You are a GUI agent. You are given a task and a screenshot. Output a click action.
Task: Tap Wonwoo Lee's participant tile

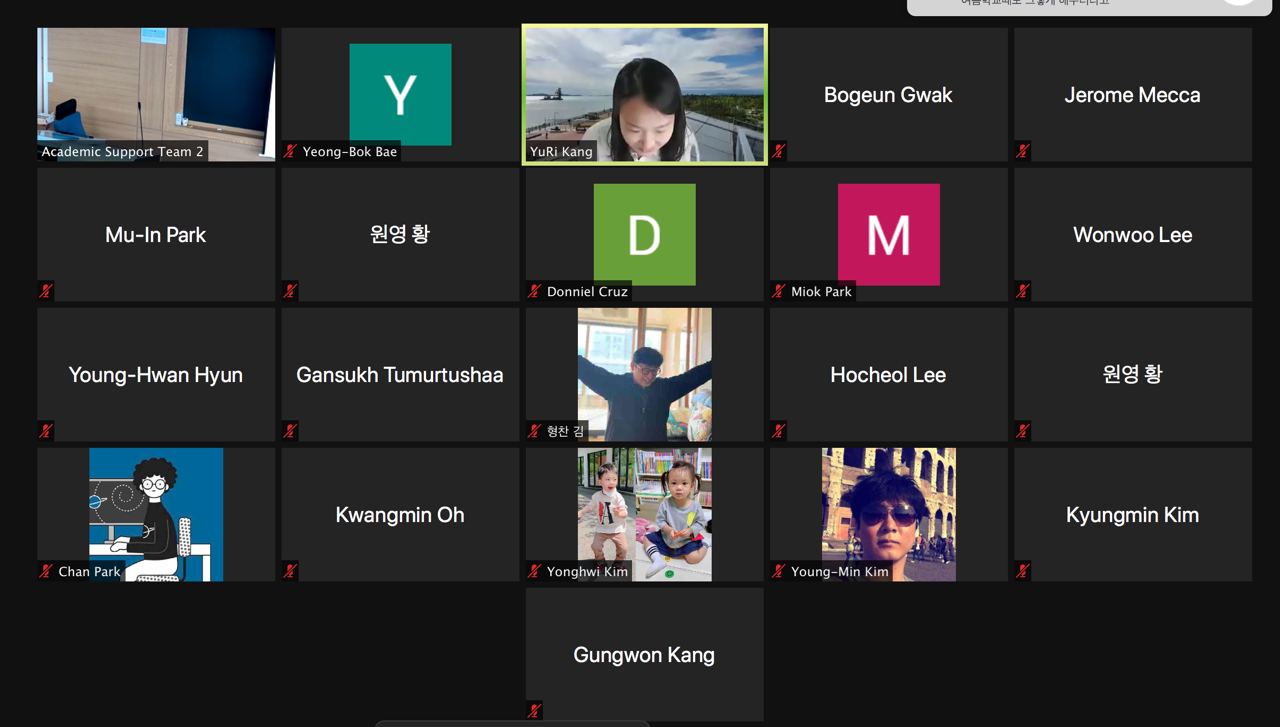coord(1132,235)
